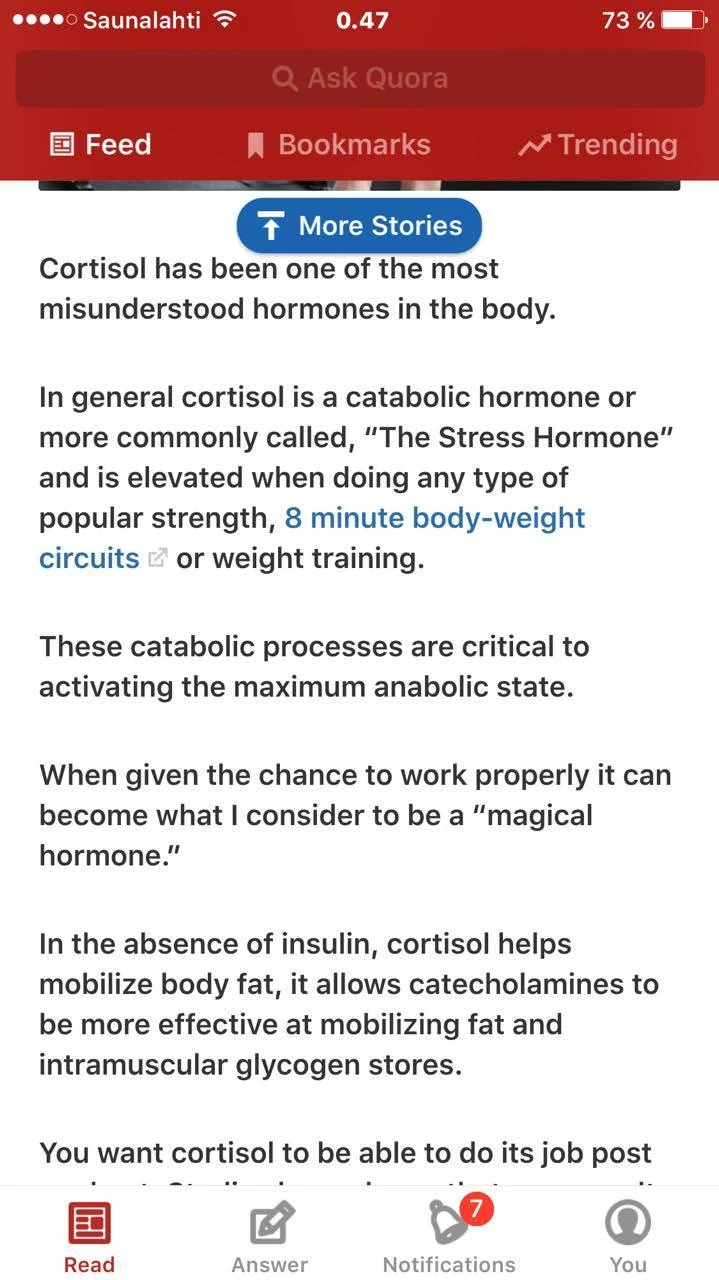Open the You profile tab
The image size is (719, 1280).
click(x=628, y=1237)
